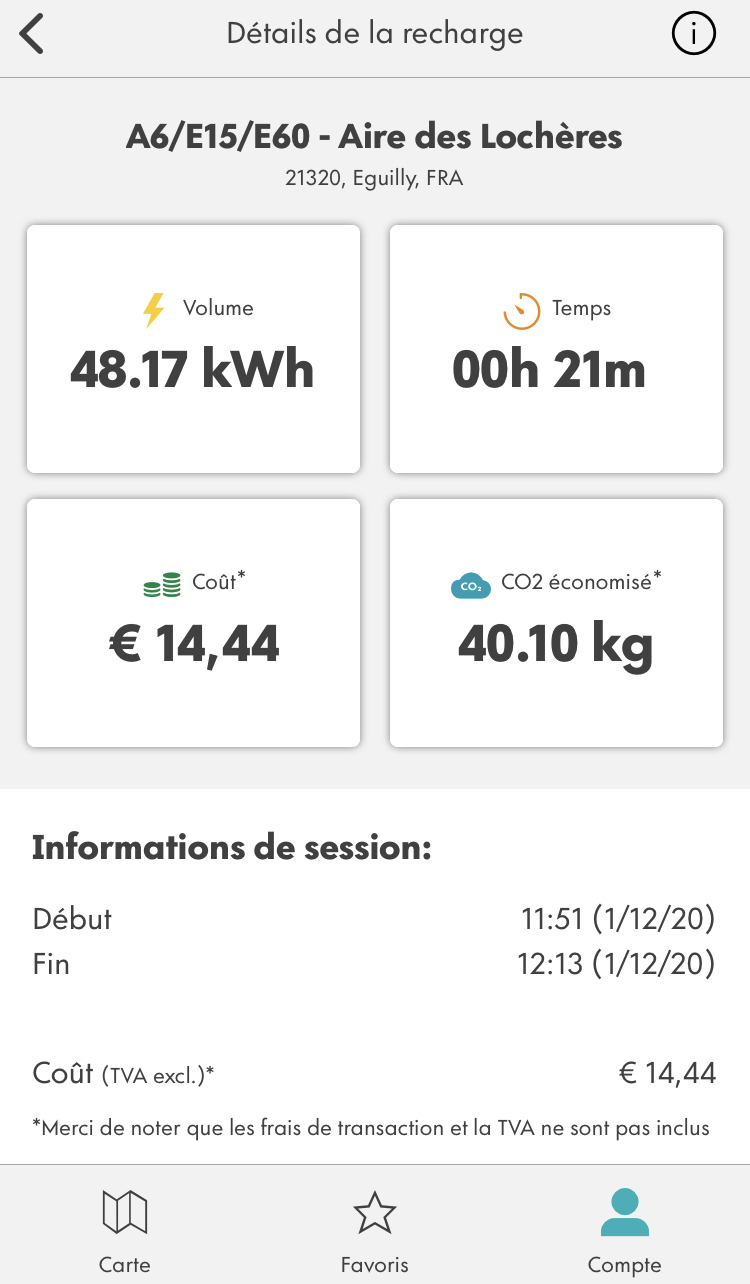The image size is (750, 1284).
Task: Go back from Détails de la recharge
Action: tap(32, 35)
